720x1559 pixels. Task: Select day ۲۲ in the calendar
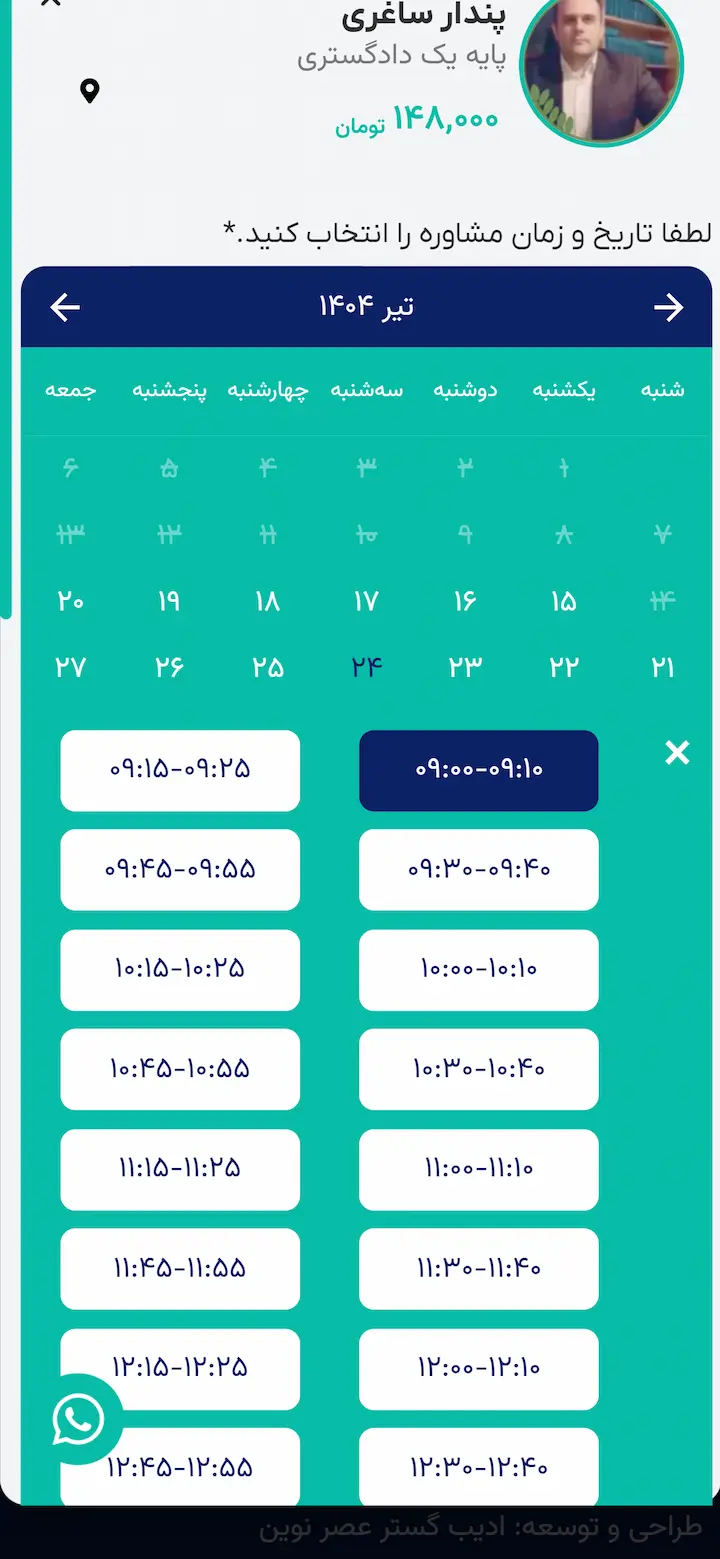[564, 667]
